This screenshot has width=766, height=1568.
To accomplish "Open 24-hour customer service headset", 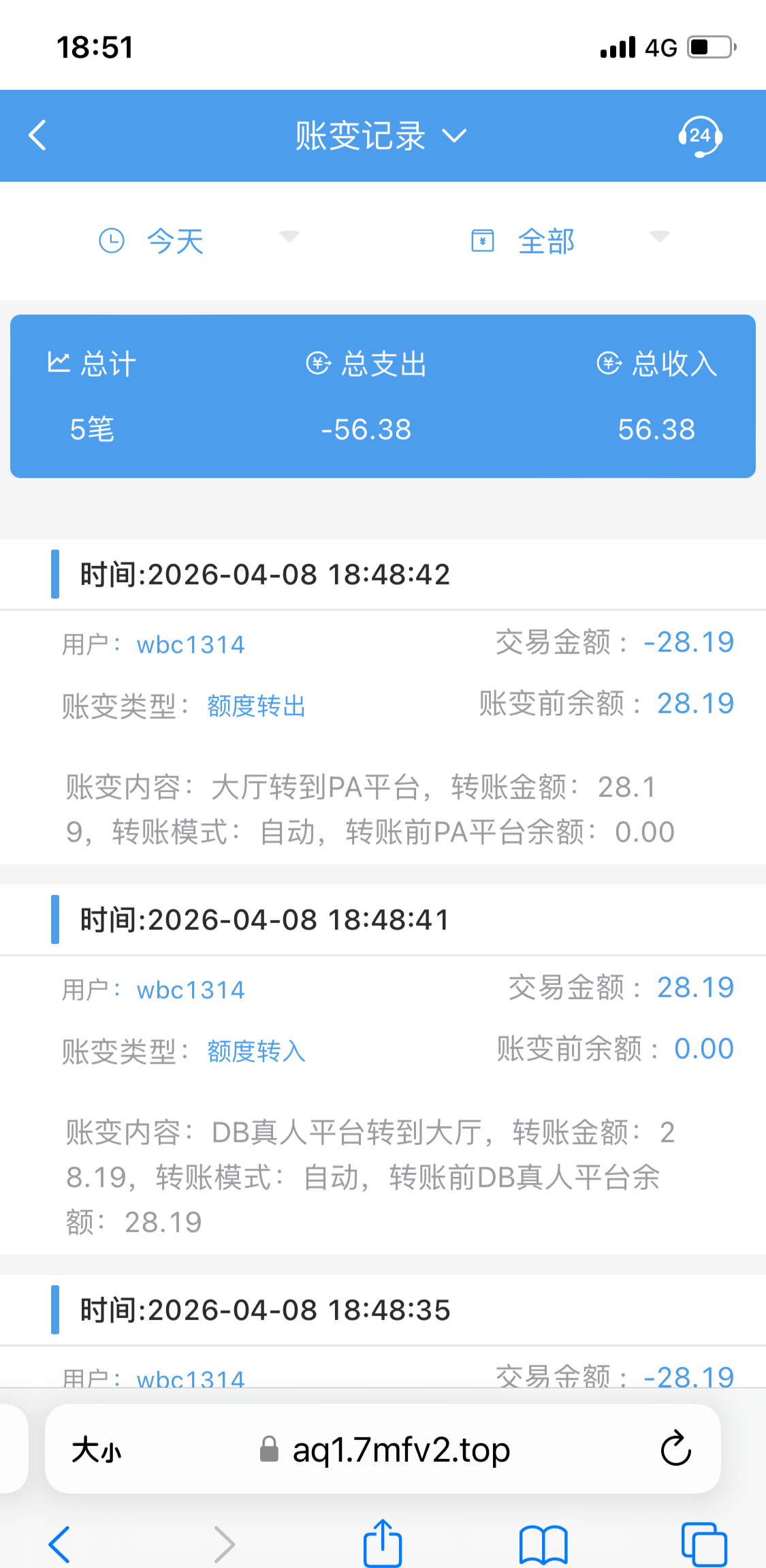I will (x=700, y=136).
